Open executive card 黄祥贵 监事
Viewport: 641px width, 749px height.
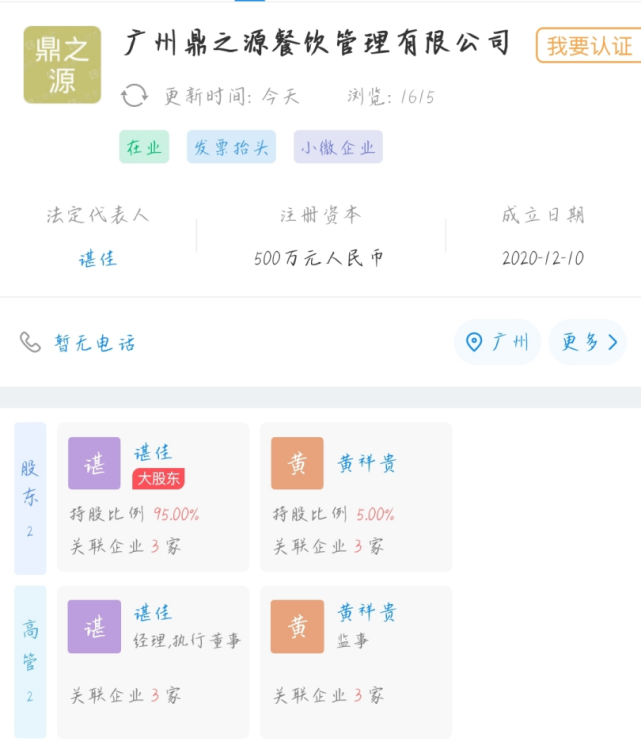(356, 660)
